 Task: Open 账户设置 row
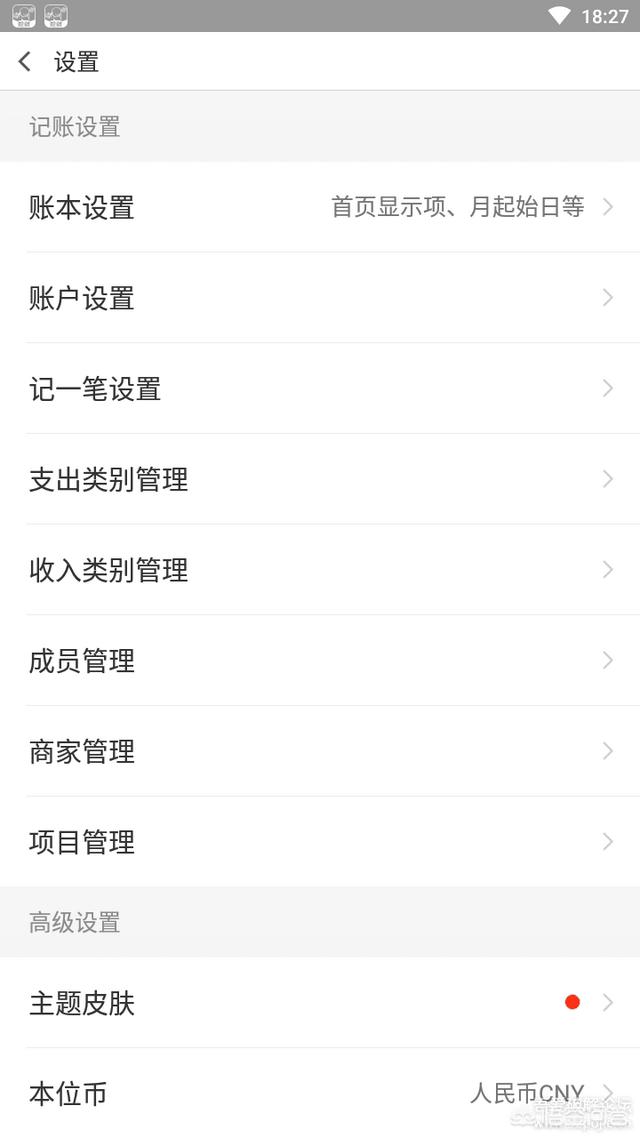click(320, 298)
